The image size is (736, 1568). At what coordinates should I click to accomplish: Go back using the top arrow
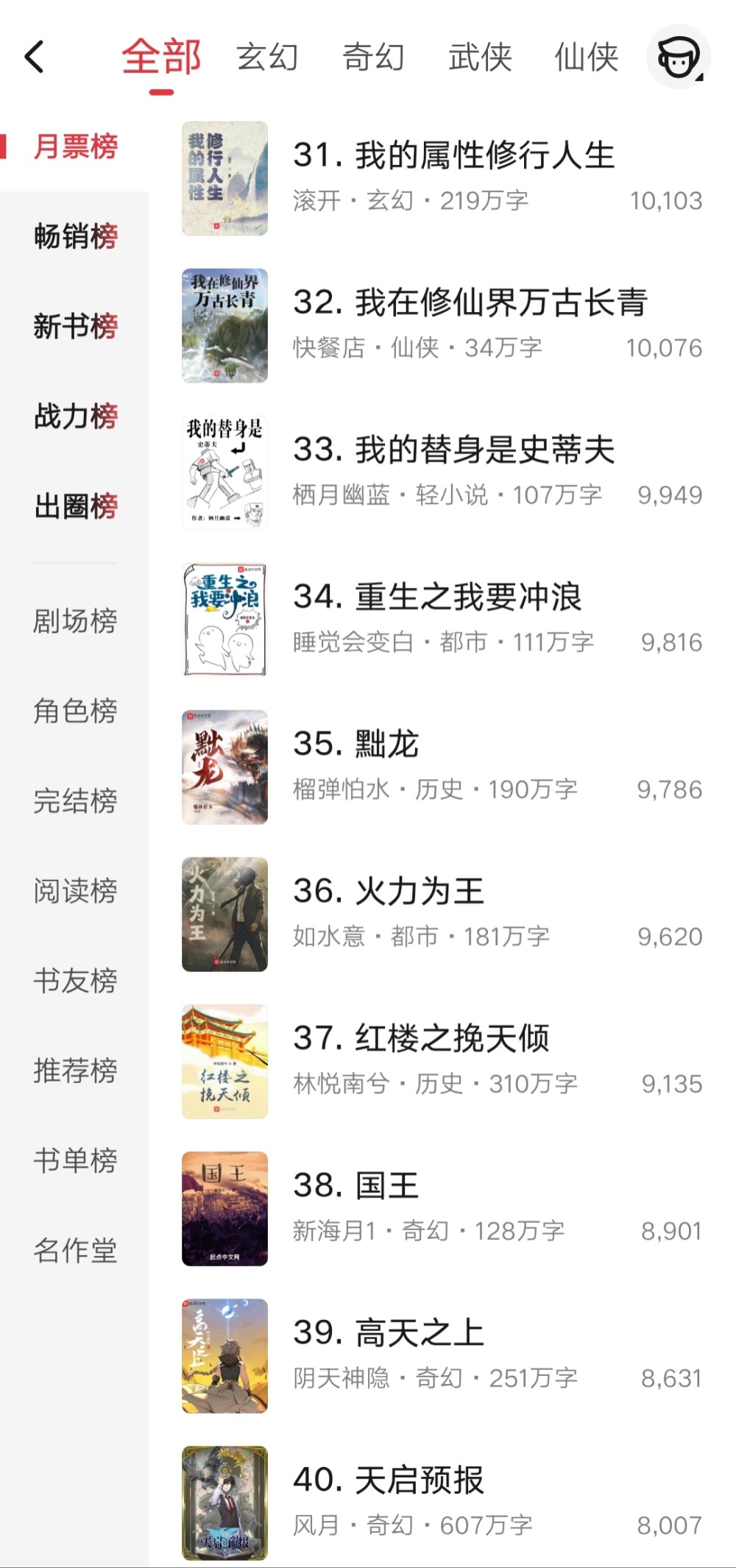pos(35,57)
